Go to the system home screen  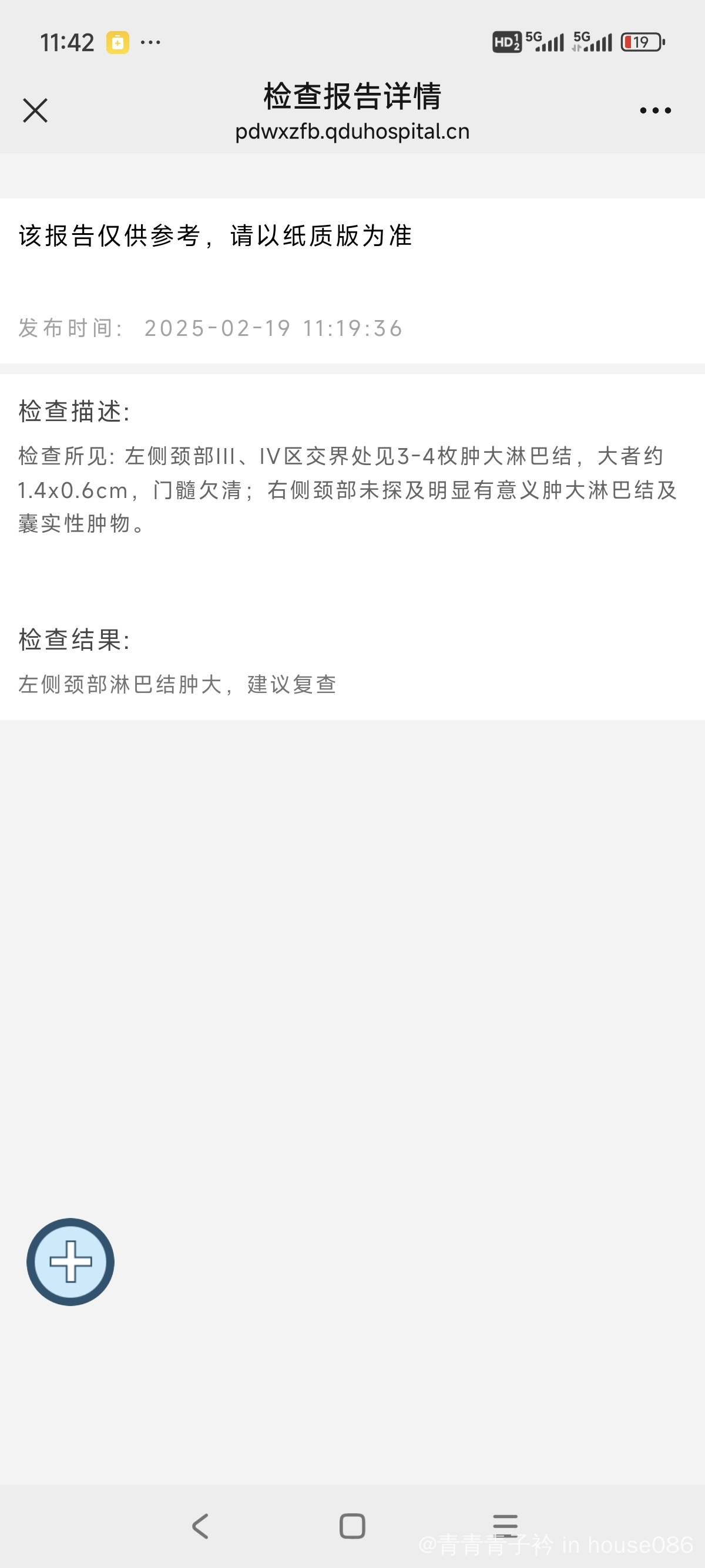click(x=352, y=1526)
